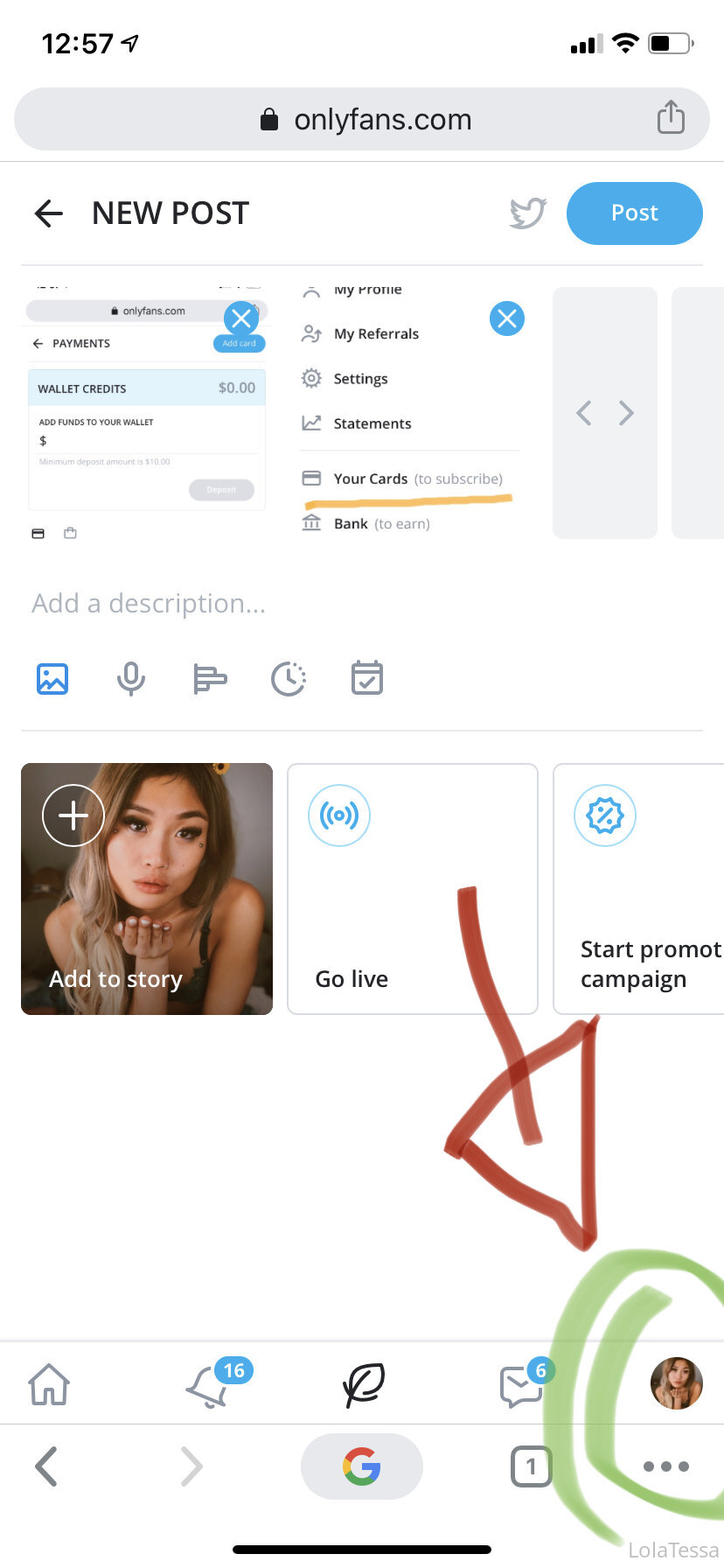
Task: Open the browser tabs switcher
Action: pyautogui.click(x=531, y=1466)
